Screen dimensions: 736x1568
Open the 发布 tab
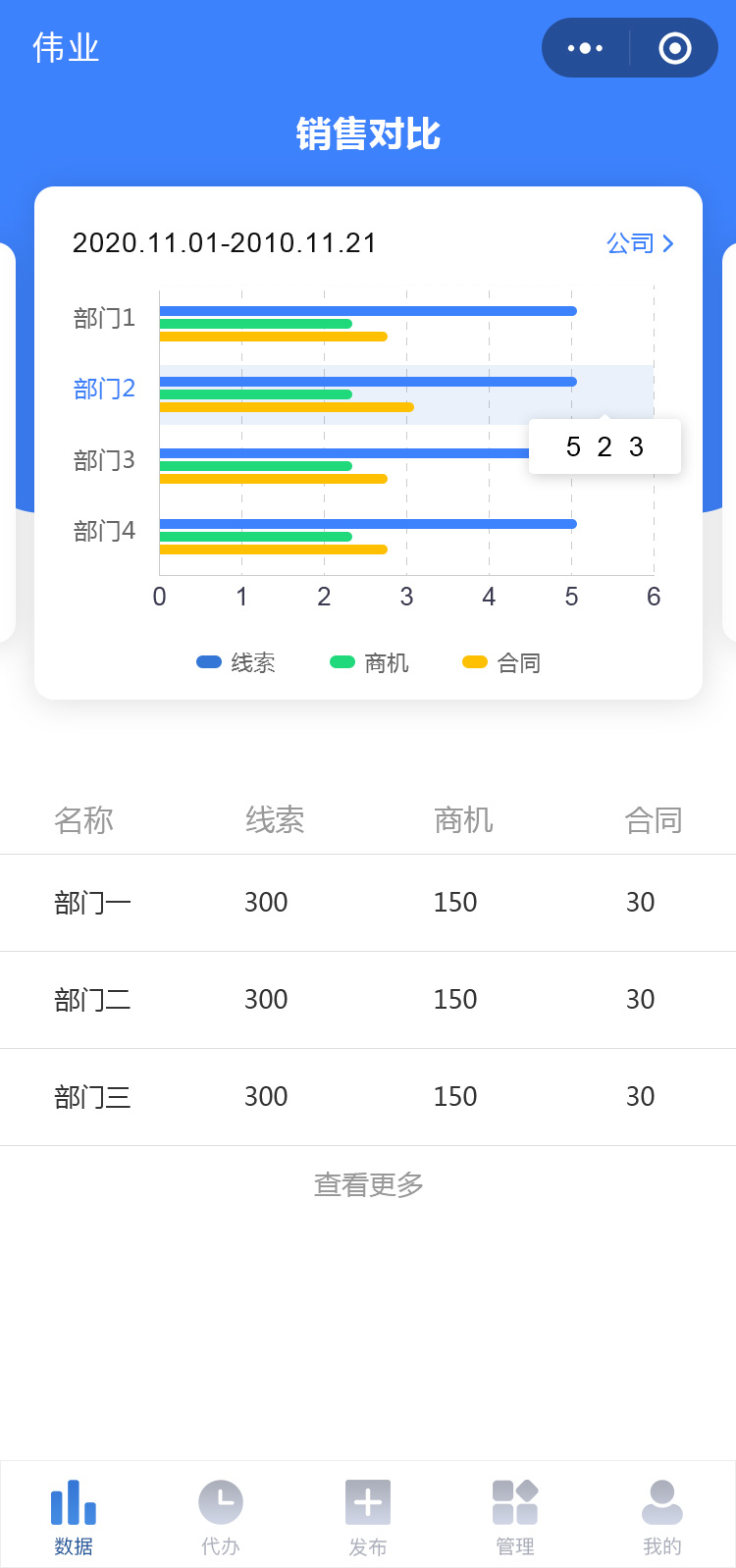tap(368, 1516)
